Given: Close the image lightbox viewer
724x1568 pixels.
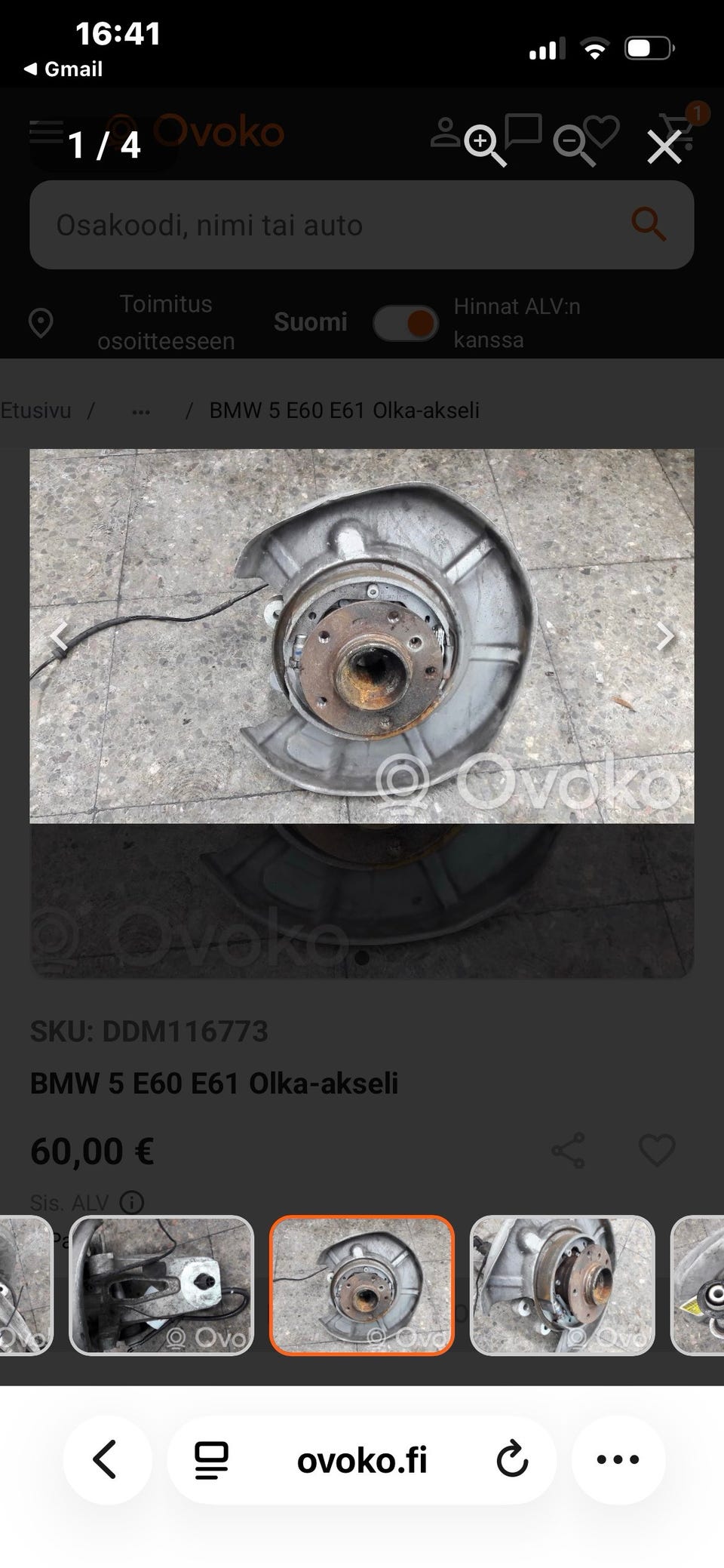Looking at the screenshot, I should click(664, 146).
